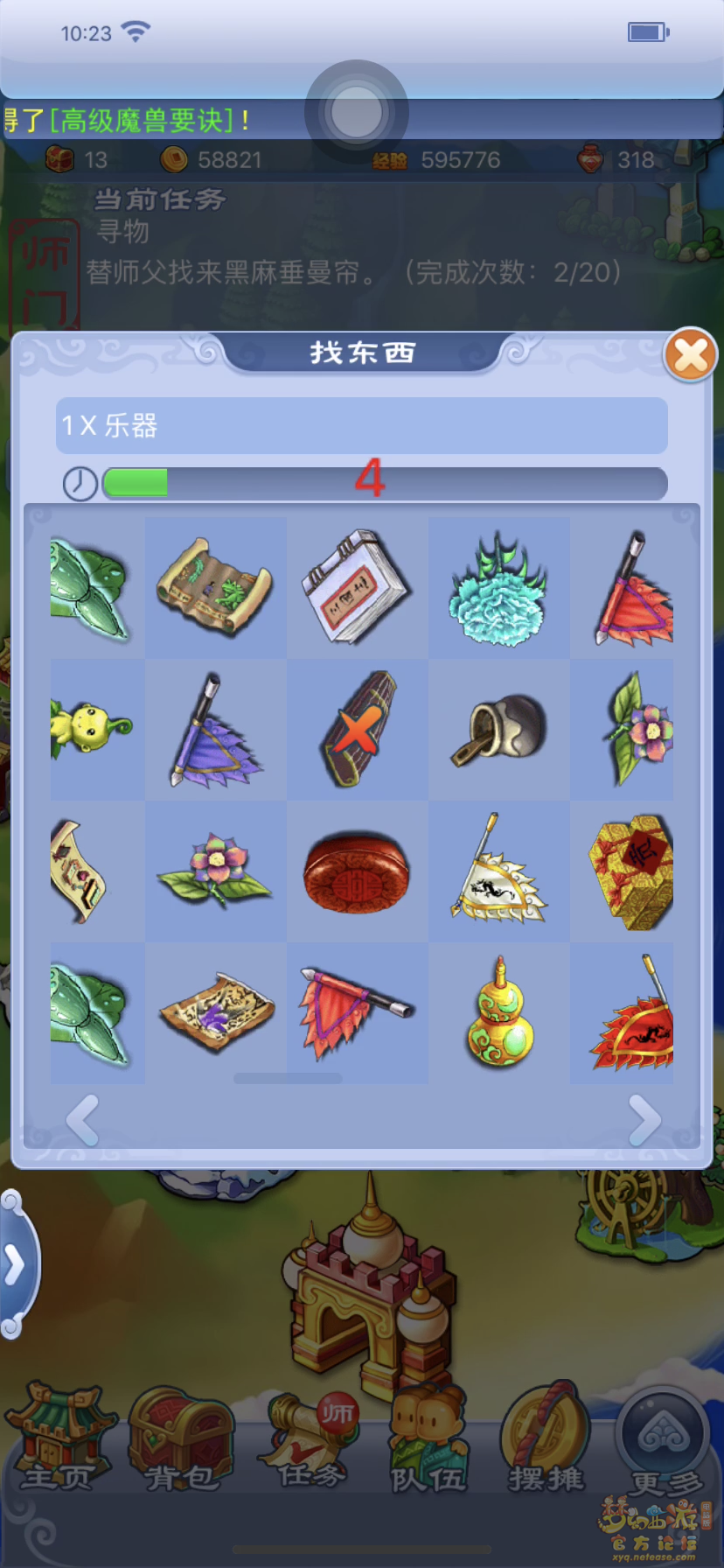The image size is (724, 1568).
Task: Expand the left side panel arrow
Action: click(x=16, y=1265)
